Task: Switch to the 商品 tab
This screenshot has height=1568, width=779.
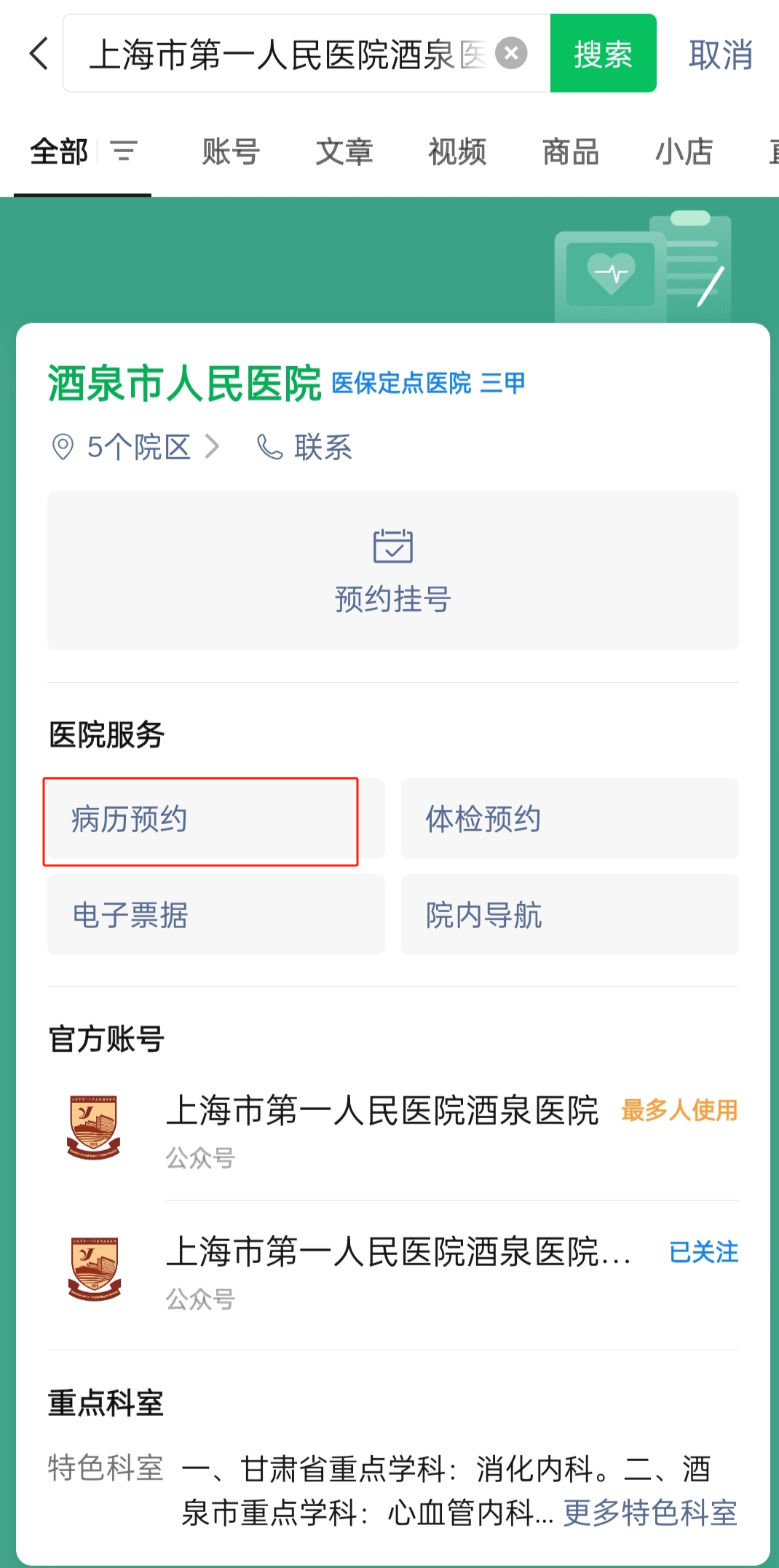Action: click(571, 152)
